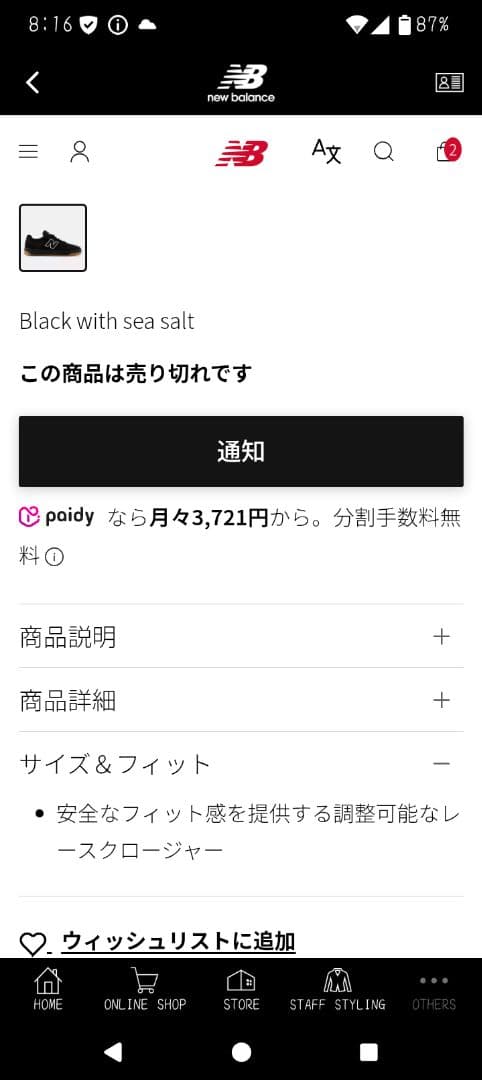Expand the 商品詳細 section
This screenshot has width=482, height=1080.
point(241,700)
